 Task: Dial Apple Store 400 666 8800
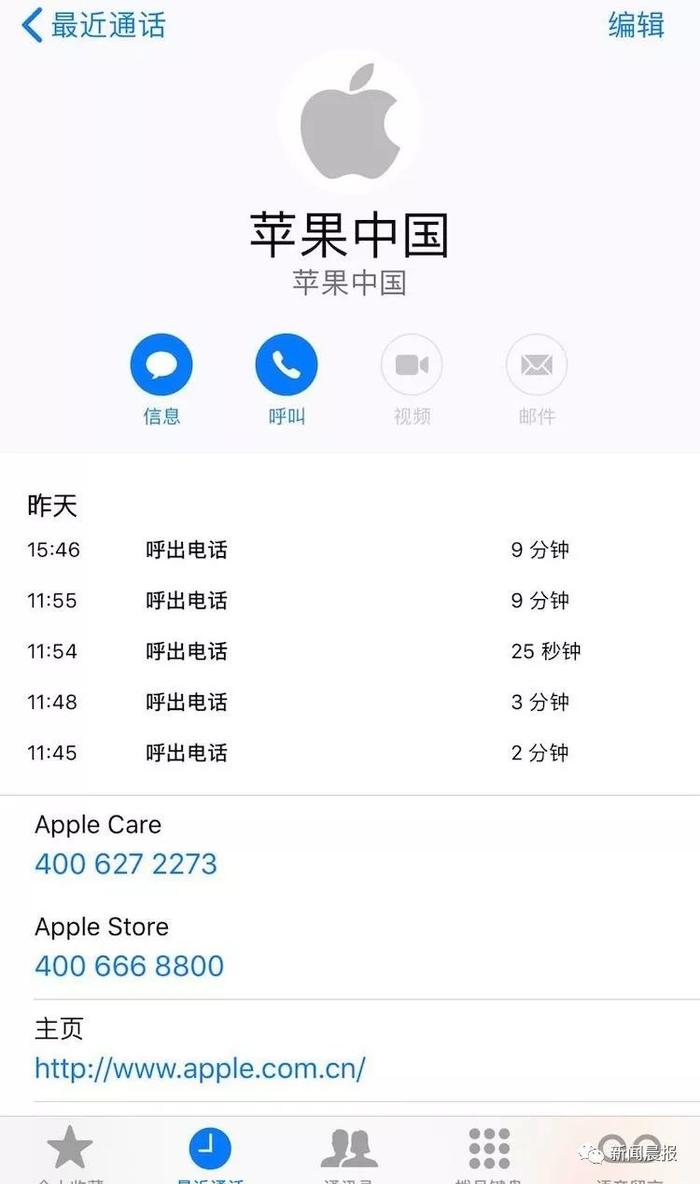[x=129, y=966]
